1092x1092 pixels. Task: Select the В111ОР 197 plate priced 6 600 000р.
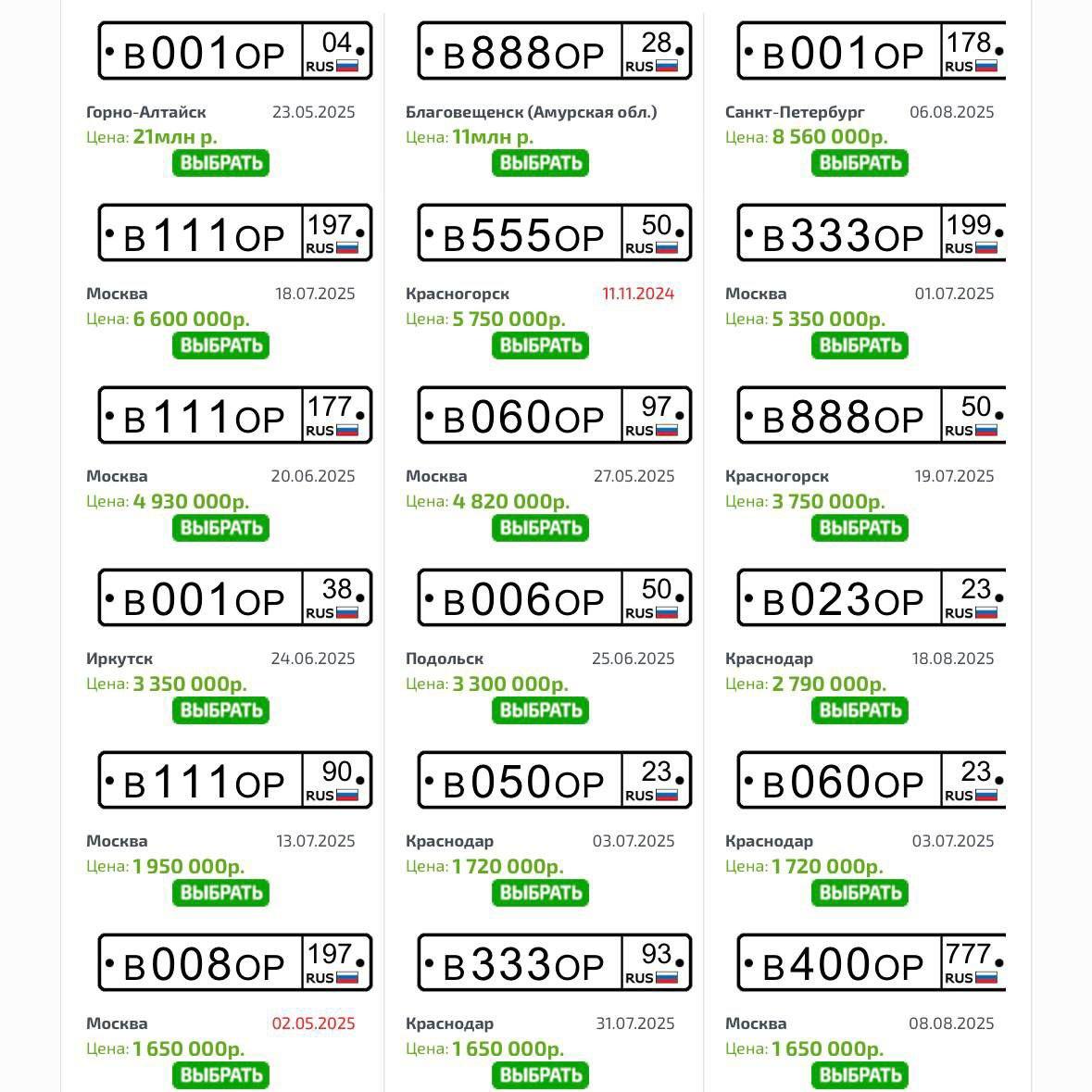tap(220, 345)
